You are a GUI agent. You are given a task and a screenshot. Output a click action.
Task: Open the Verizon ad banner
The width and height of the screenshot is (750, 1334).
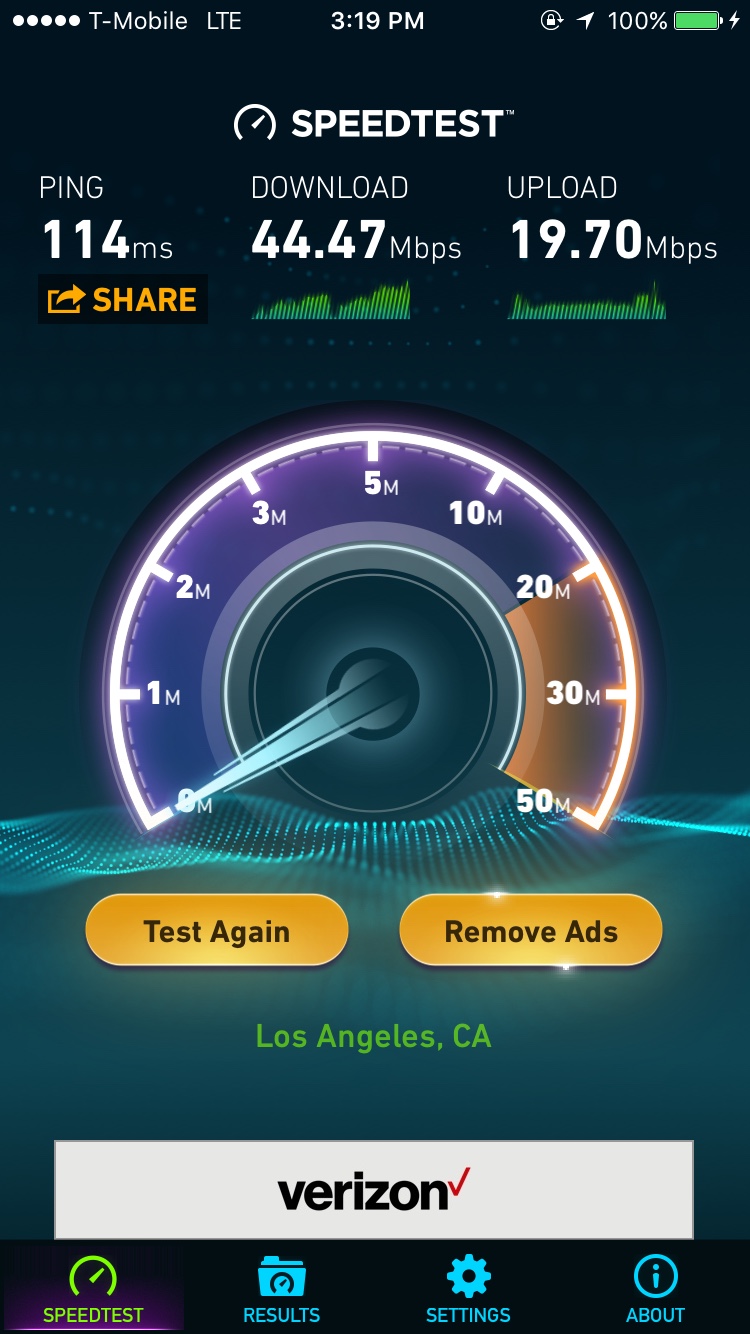(x=373, y=1190)
